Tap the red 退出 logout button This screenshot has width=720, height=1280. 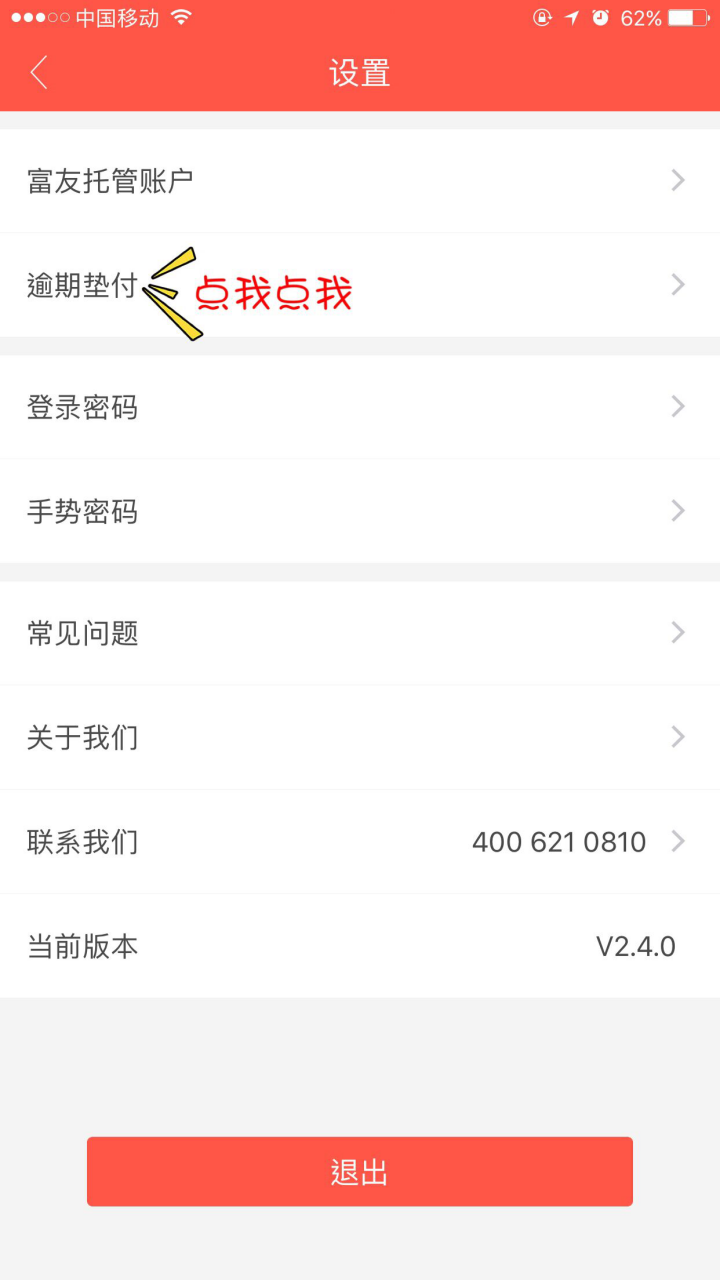point(360,1172)
